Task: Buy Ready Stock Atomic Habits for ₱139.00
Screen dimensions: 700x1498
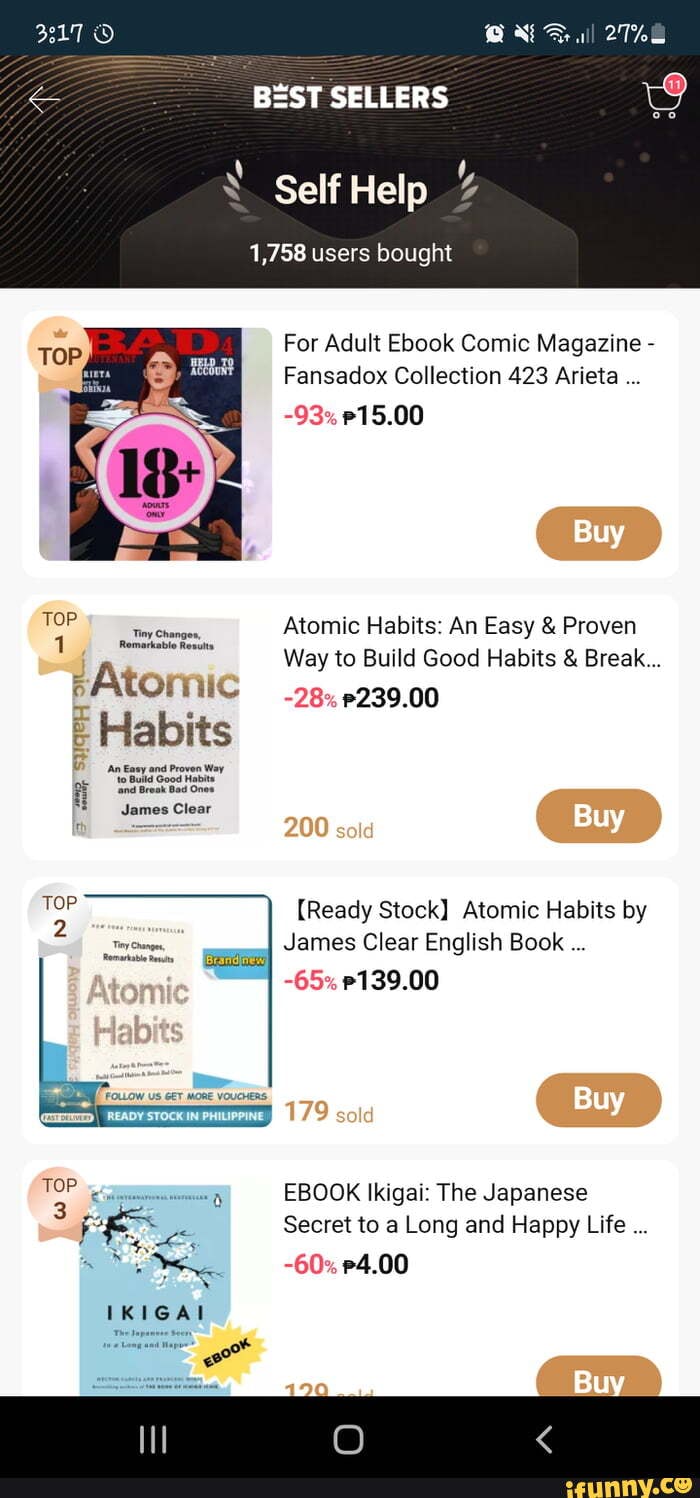Action: (x=598, y=1099)
